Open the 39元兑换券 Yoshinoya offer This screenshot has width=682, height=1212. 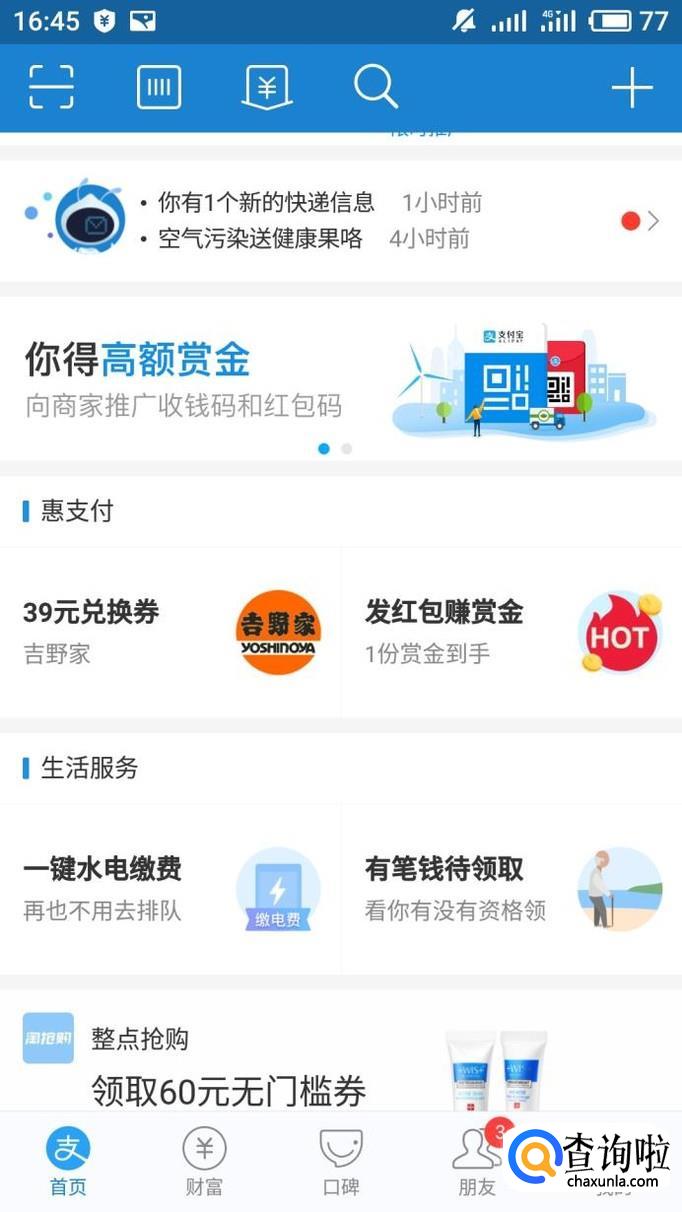point(170,632)
